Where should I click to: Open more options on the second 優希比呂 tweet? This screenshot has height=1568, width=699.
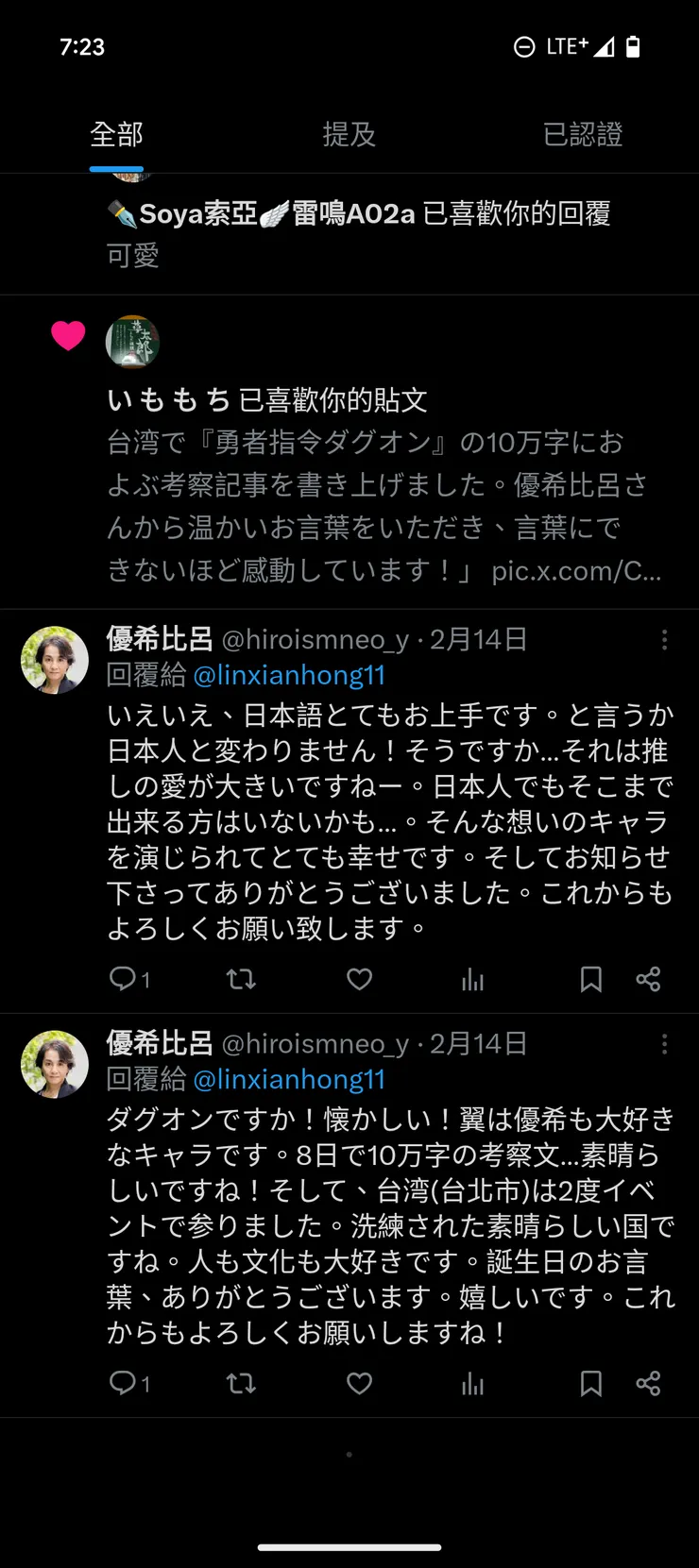(664, 1044)
